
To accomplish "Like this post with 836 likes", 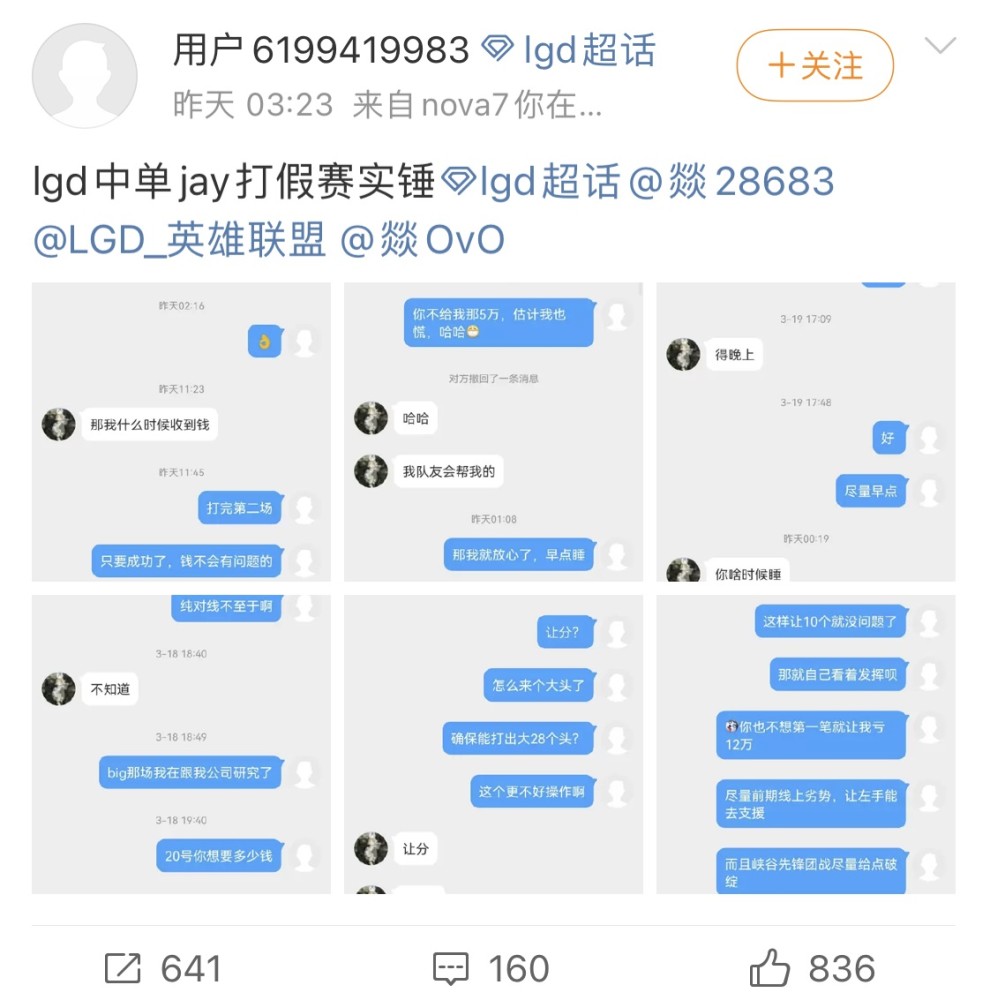I will [812, 968].
